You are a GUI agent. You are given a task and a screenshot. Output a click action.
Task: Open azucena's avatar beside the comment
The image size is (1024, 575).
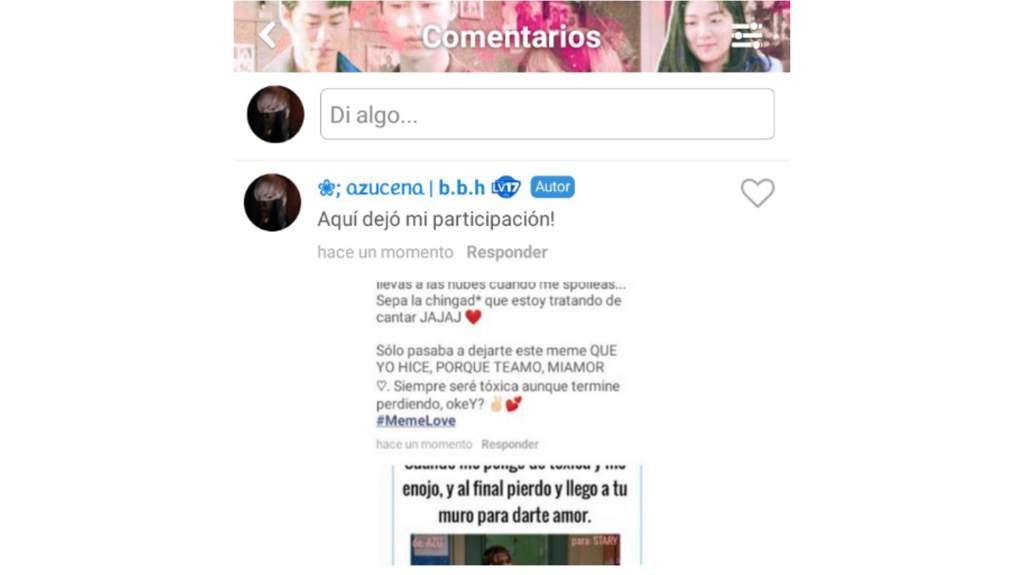click(273, 202)
